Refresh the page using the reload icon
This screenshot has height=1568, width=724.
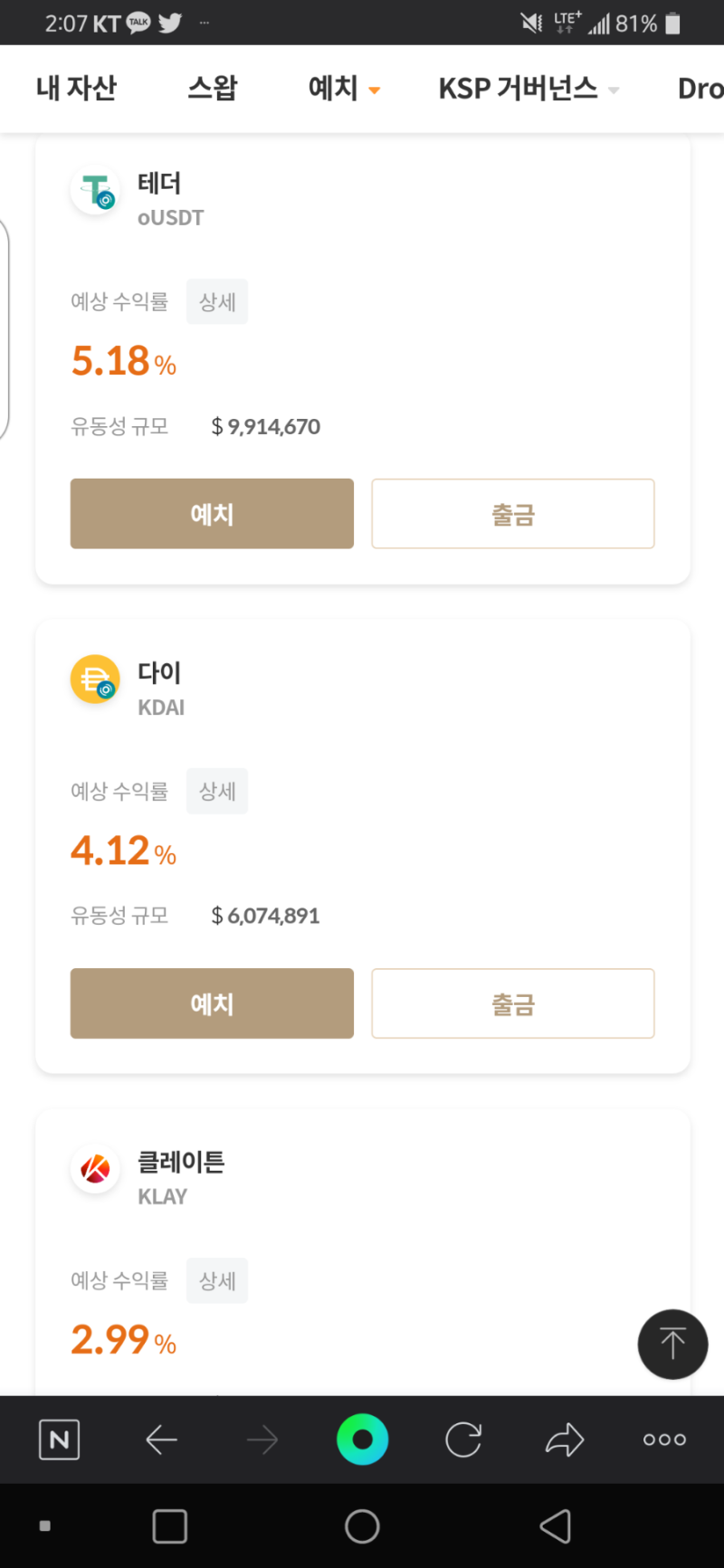tap(463, 1440)
